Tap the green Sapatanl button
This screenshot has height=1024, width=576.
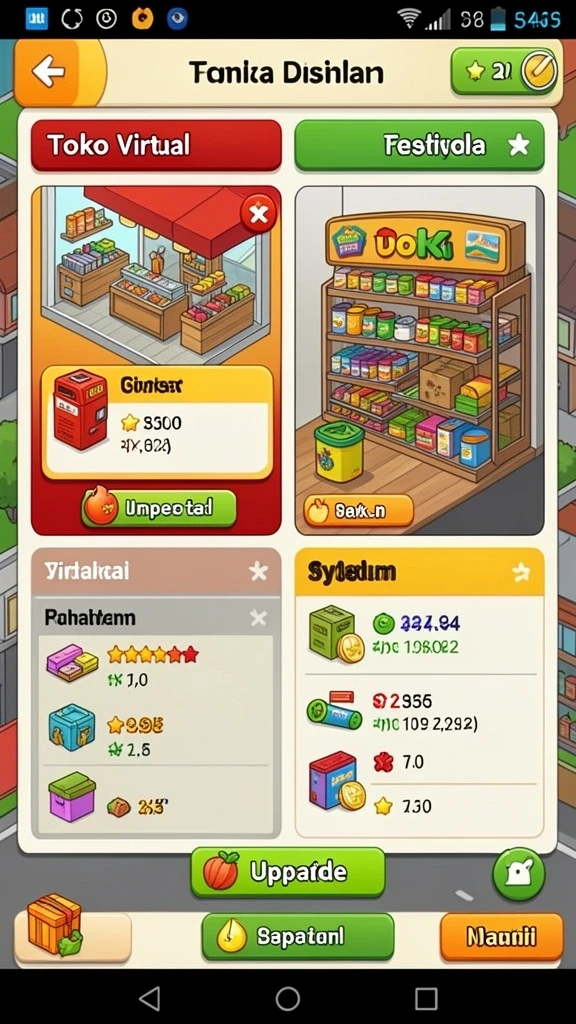298,937
